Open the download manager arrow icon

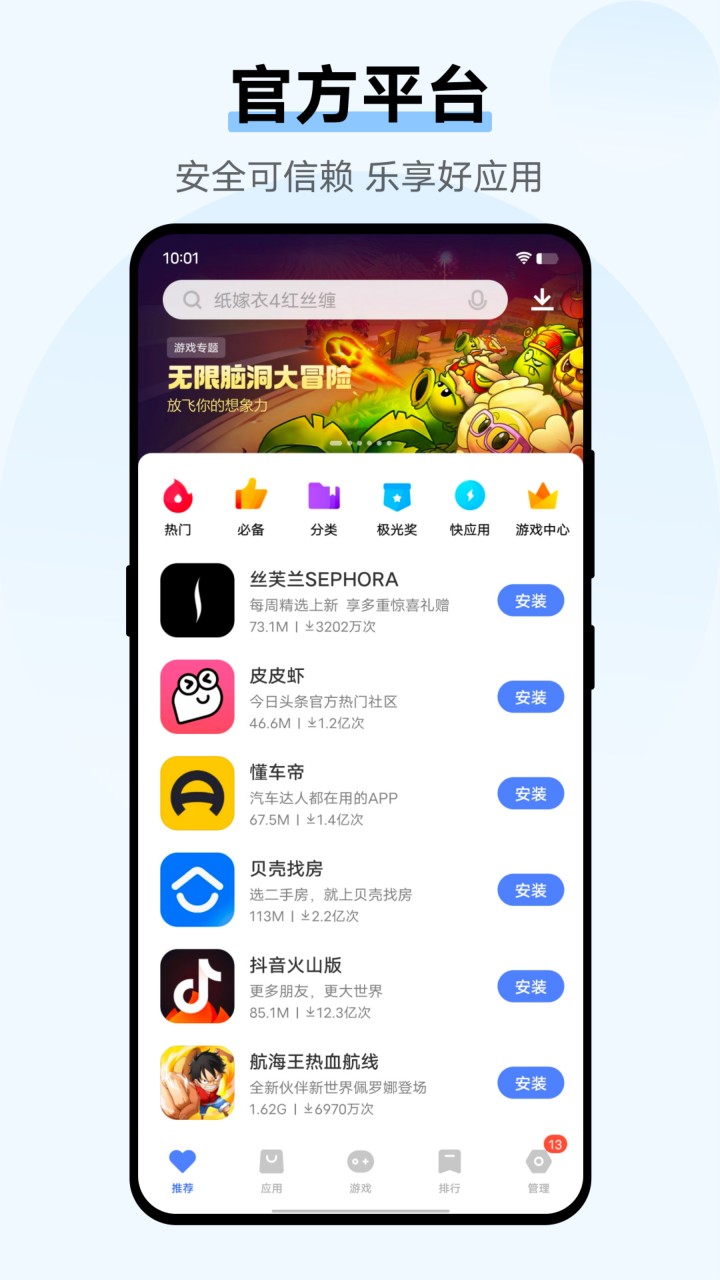542,300
